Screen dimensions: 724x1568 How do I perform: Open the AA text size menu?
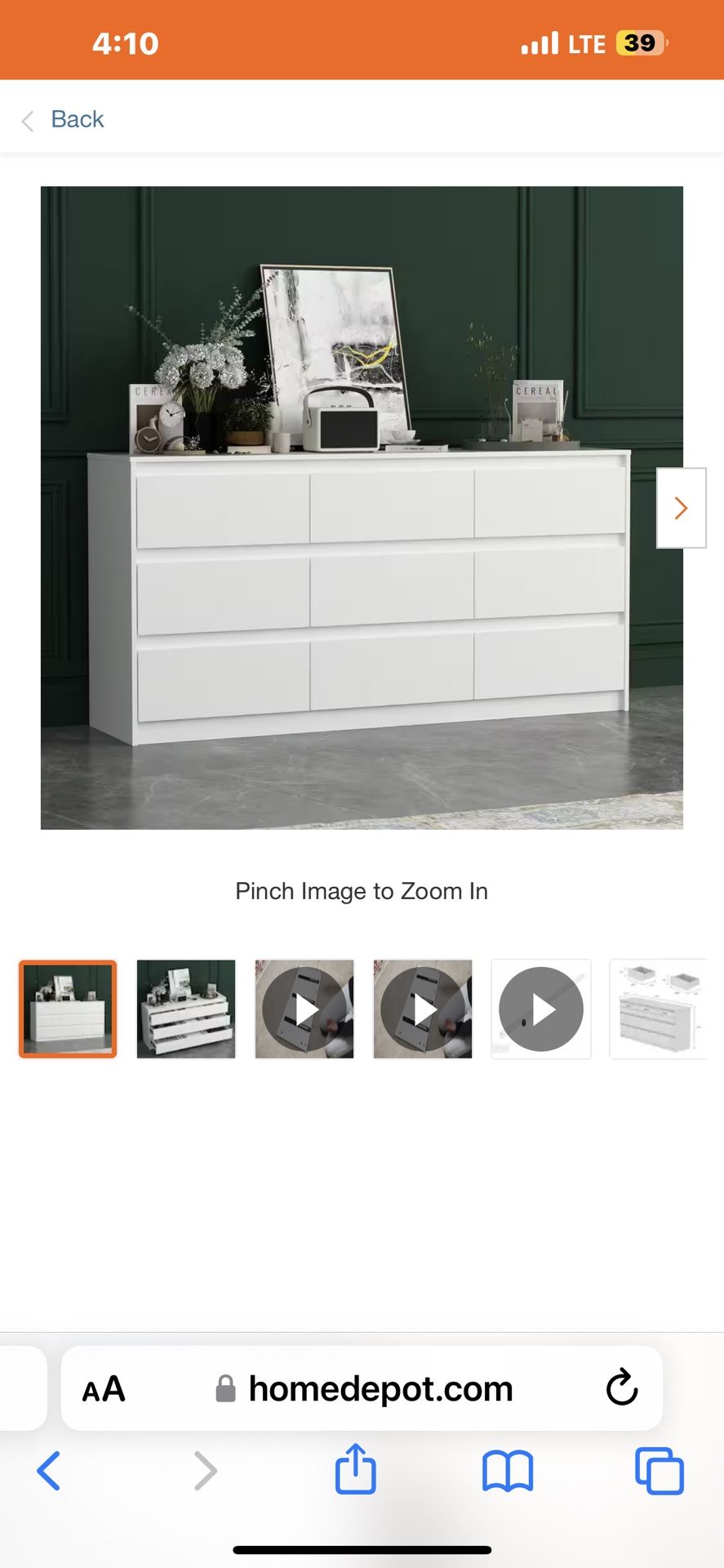[104, 1389]
